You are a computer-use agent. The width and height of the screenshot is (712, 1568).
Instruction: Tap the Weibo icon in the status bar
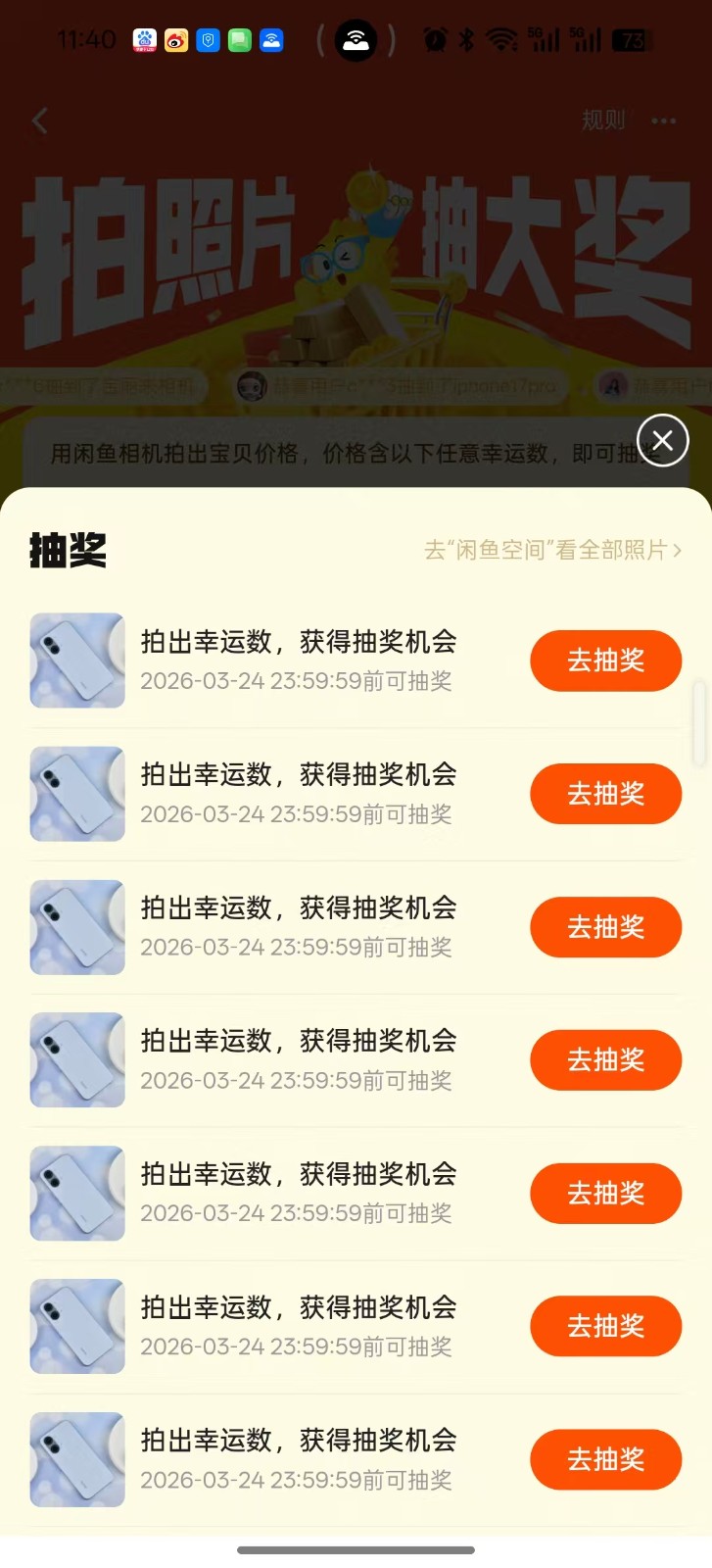[176, 40]
